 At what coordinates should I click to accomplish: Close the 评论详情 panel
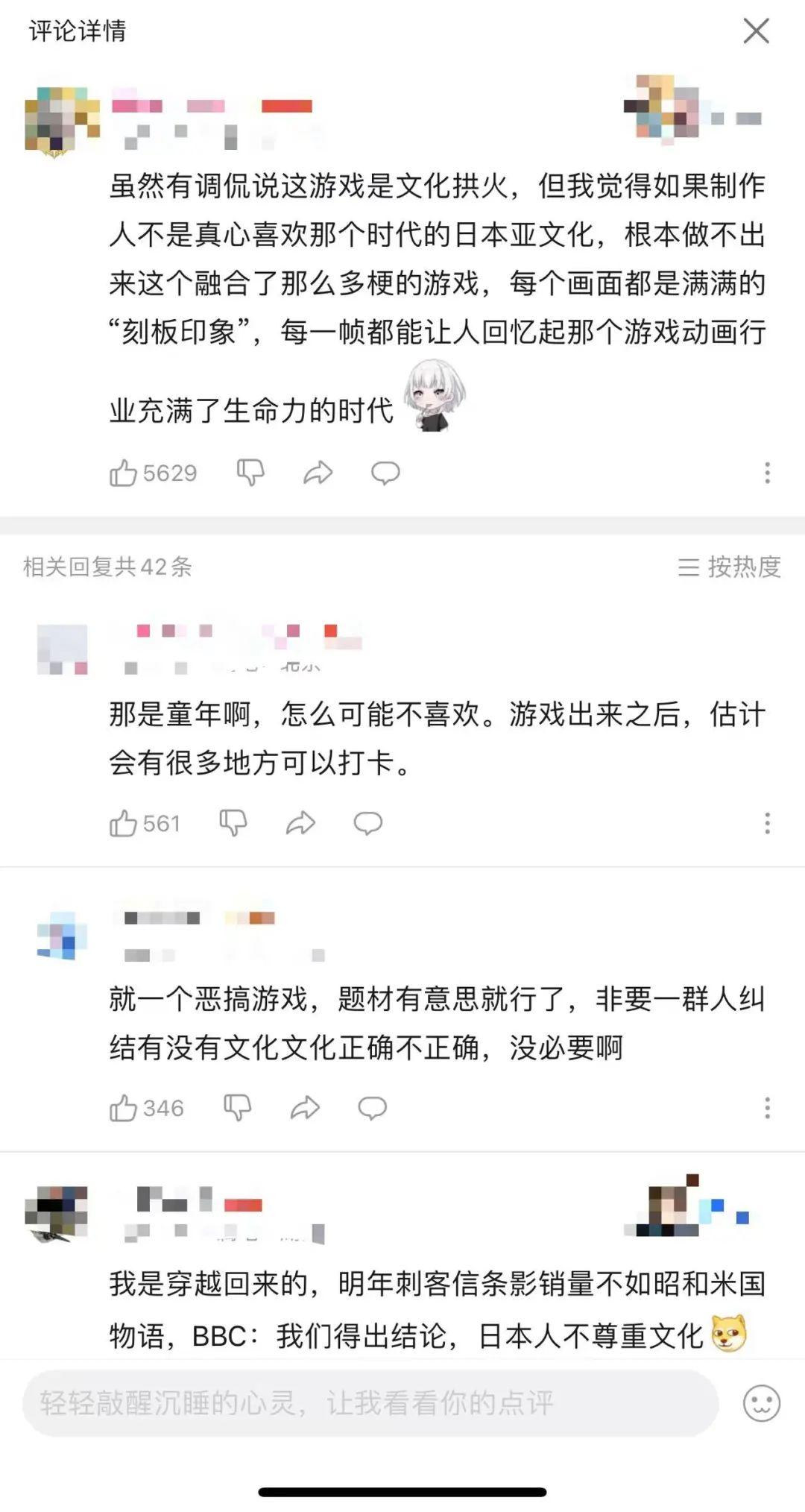click(756, 31)
